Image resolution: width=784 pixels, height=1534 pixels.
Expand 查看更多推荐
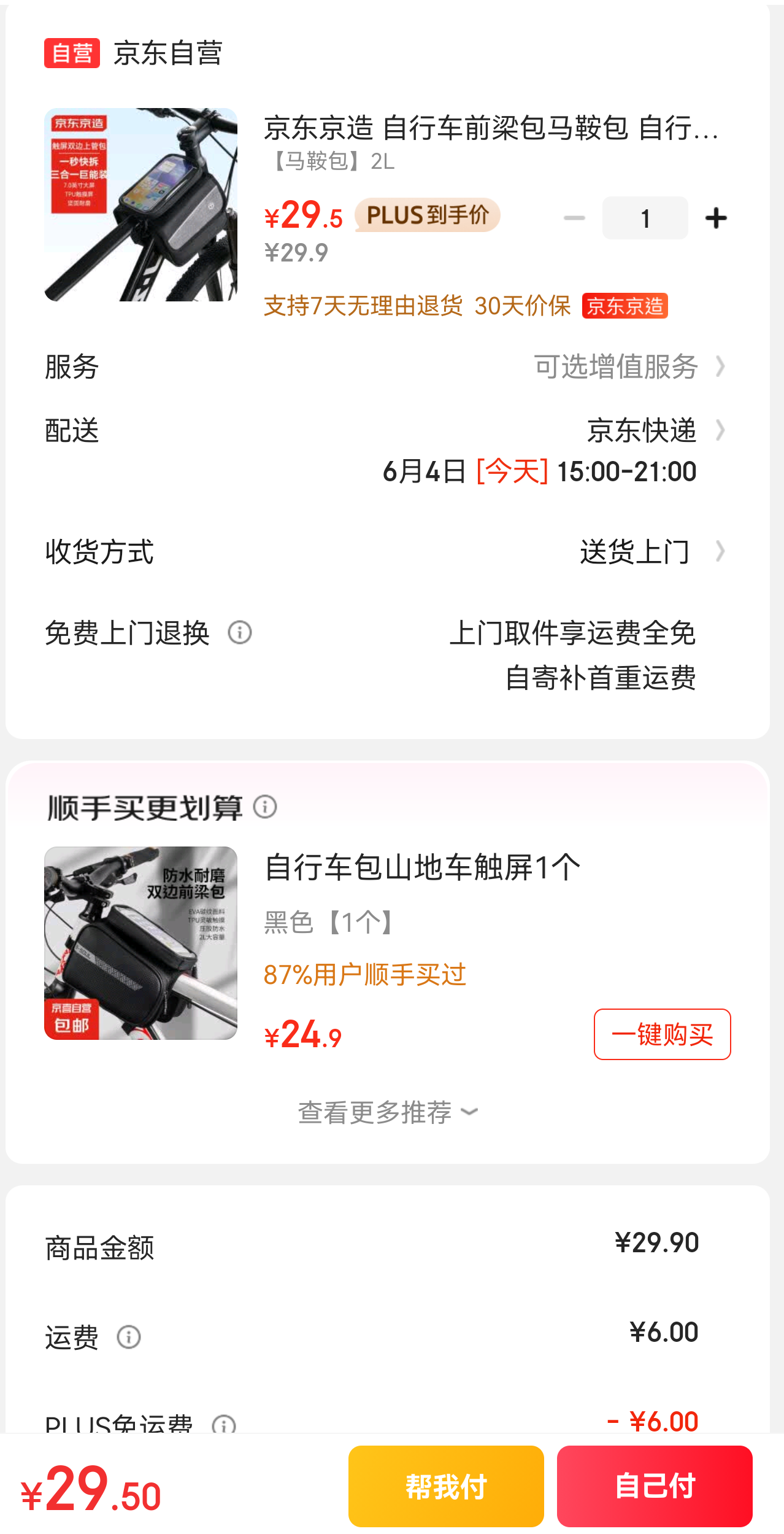point(388,1112)
